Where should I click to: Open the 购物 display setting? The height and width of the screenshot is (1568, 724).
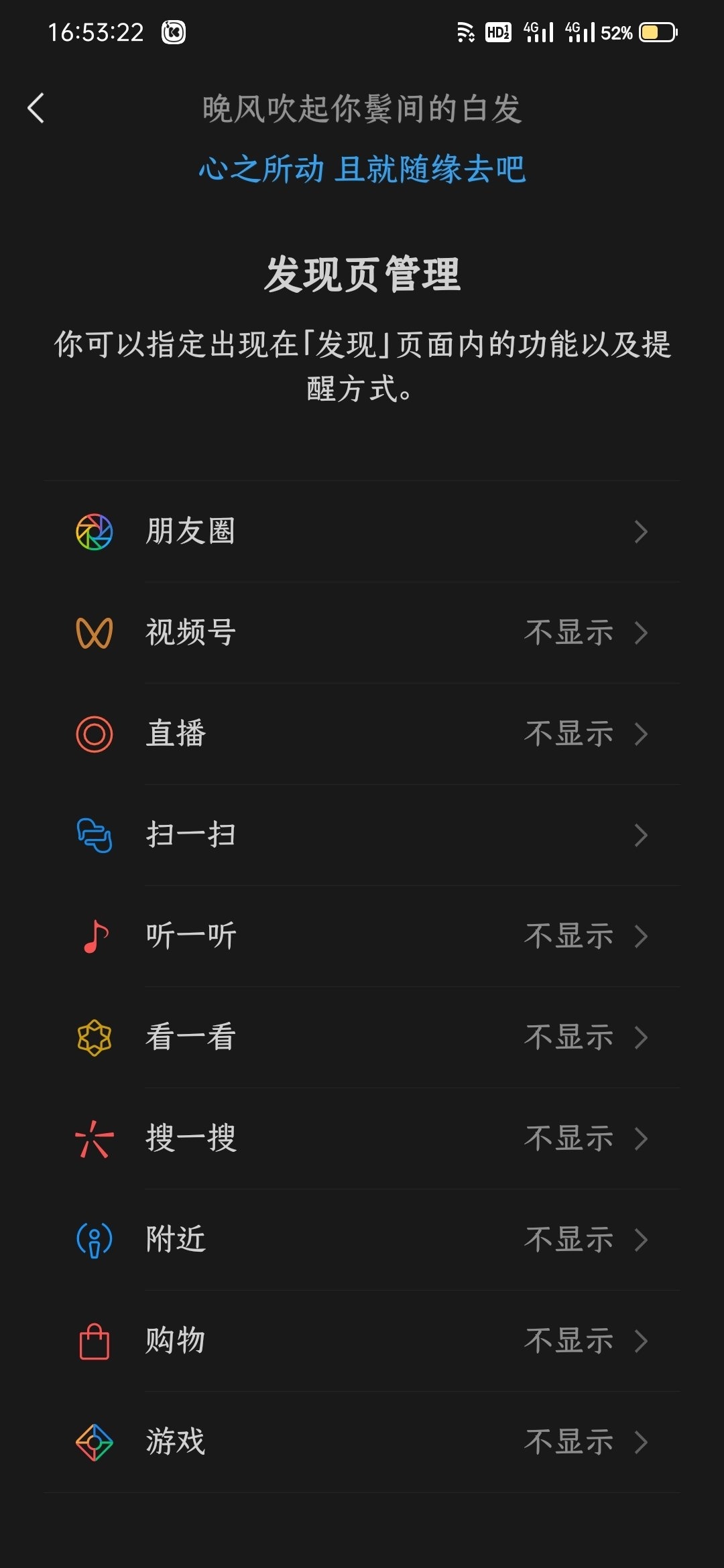coord(362,1341)
